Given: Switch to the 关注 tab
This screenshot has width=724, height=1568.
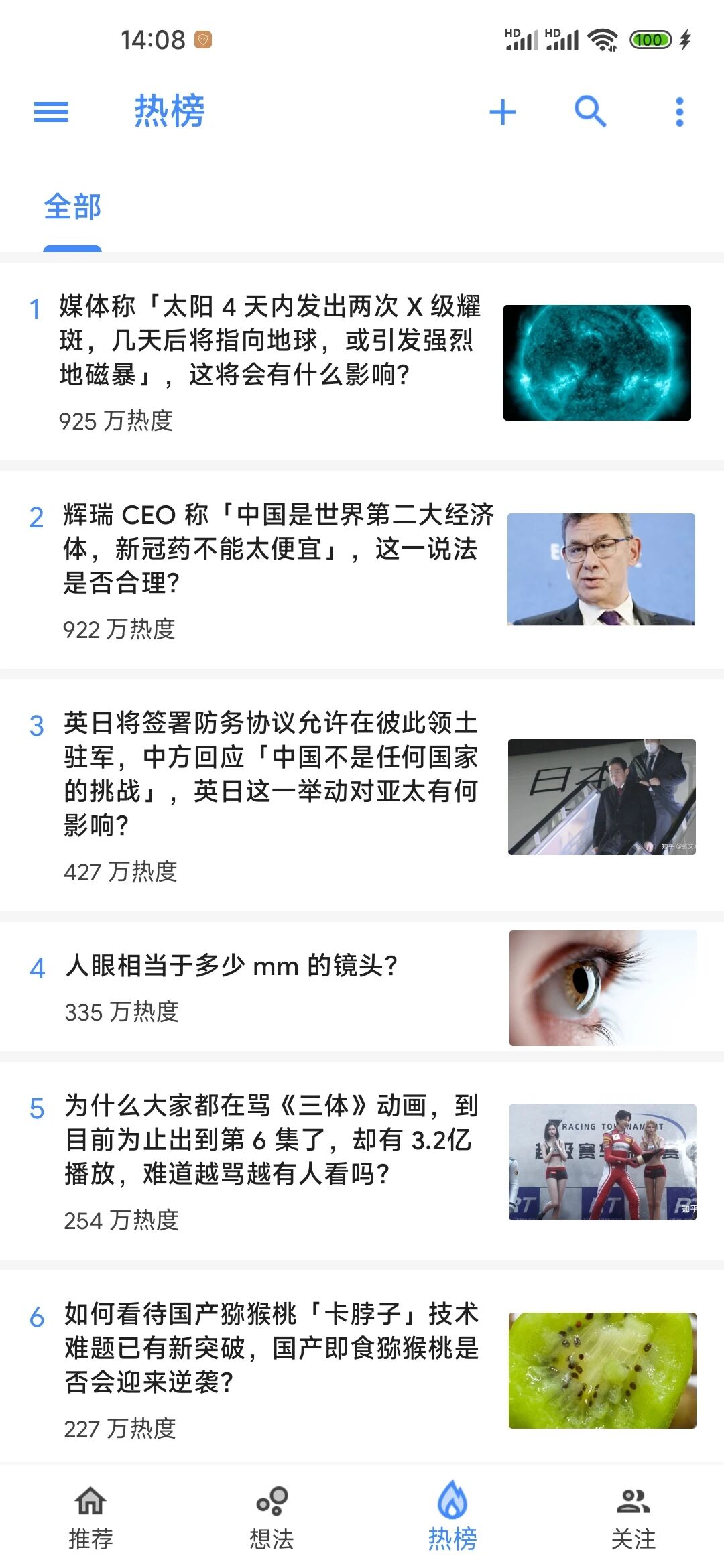Looking at the screenshot, I should (633, 1517).
